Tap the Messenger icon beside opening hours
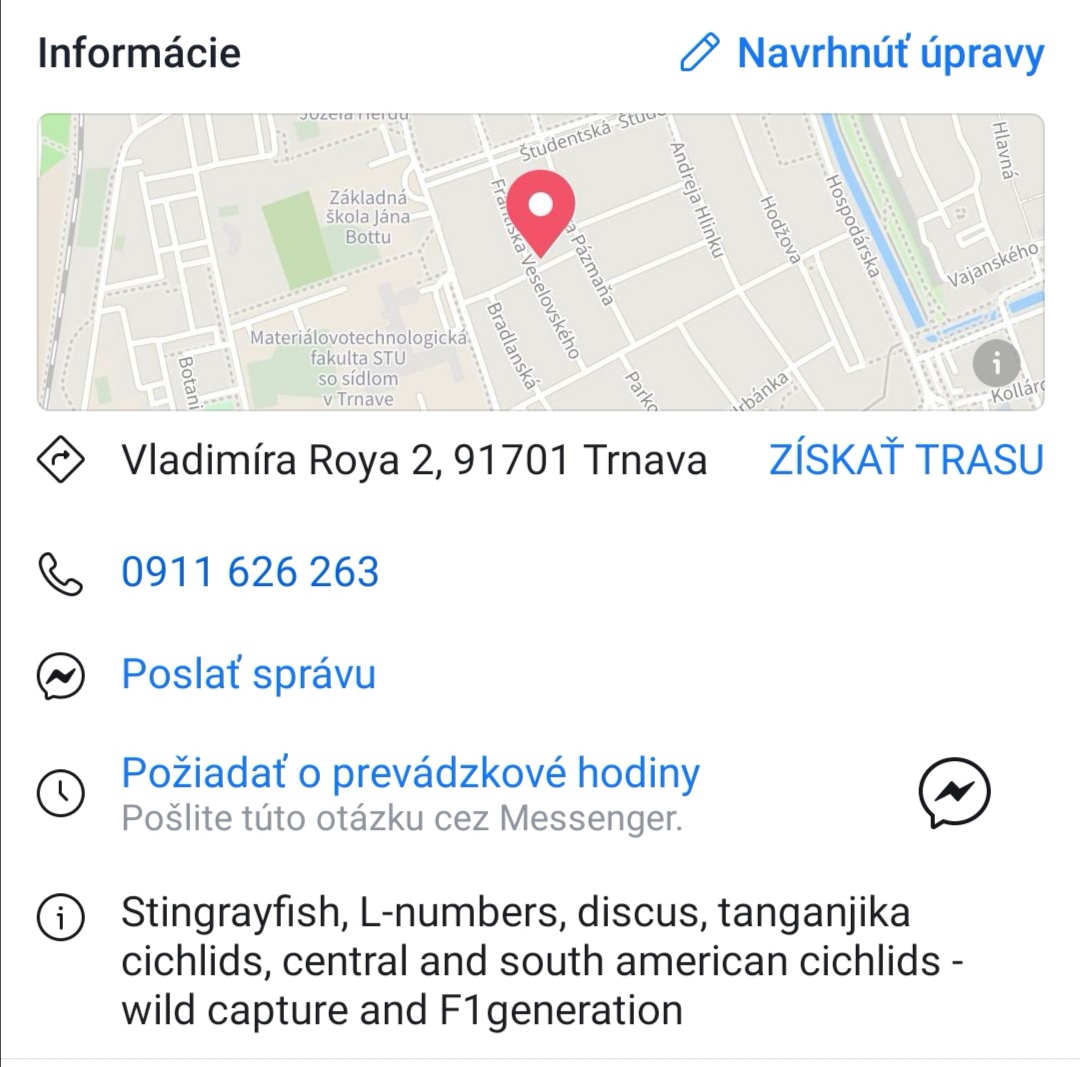The width and height of the screenshot is (1080, 1067). point(954,793)
